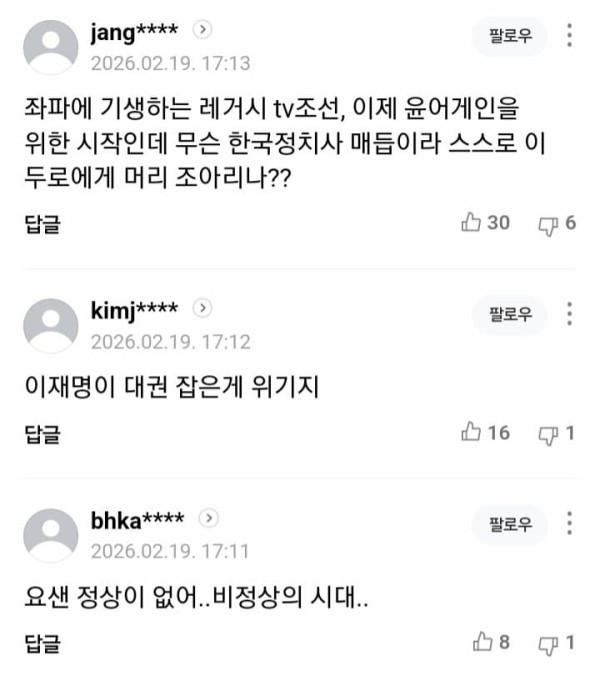Screen dimensions: 600x681
Task: Open overflow menu on bhka**** comment
Action: click(x=570, y=525)
